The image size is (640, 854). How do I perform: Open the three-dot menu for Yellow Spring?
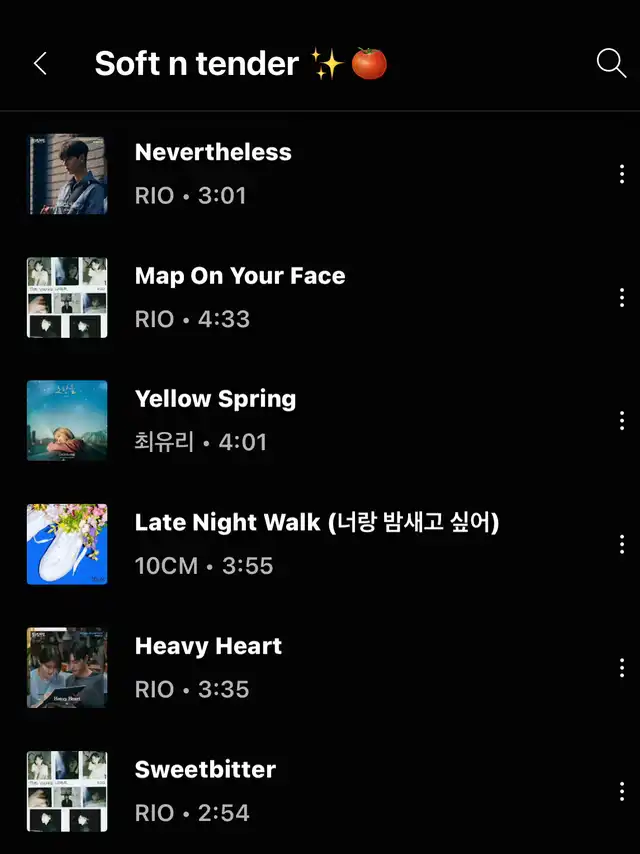coord(622,421)
